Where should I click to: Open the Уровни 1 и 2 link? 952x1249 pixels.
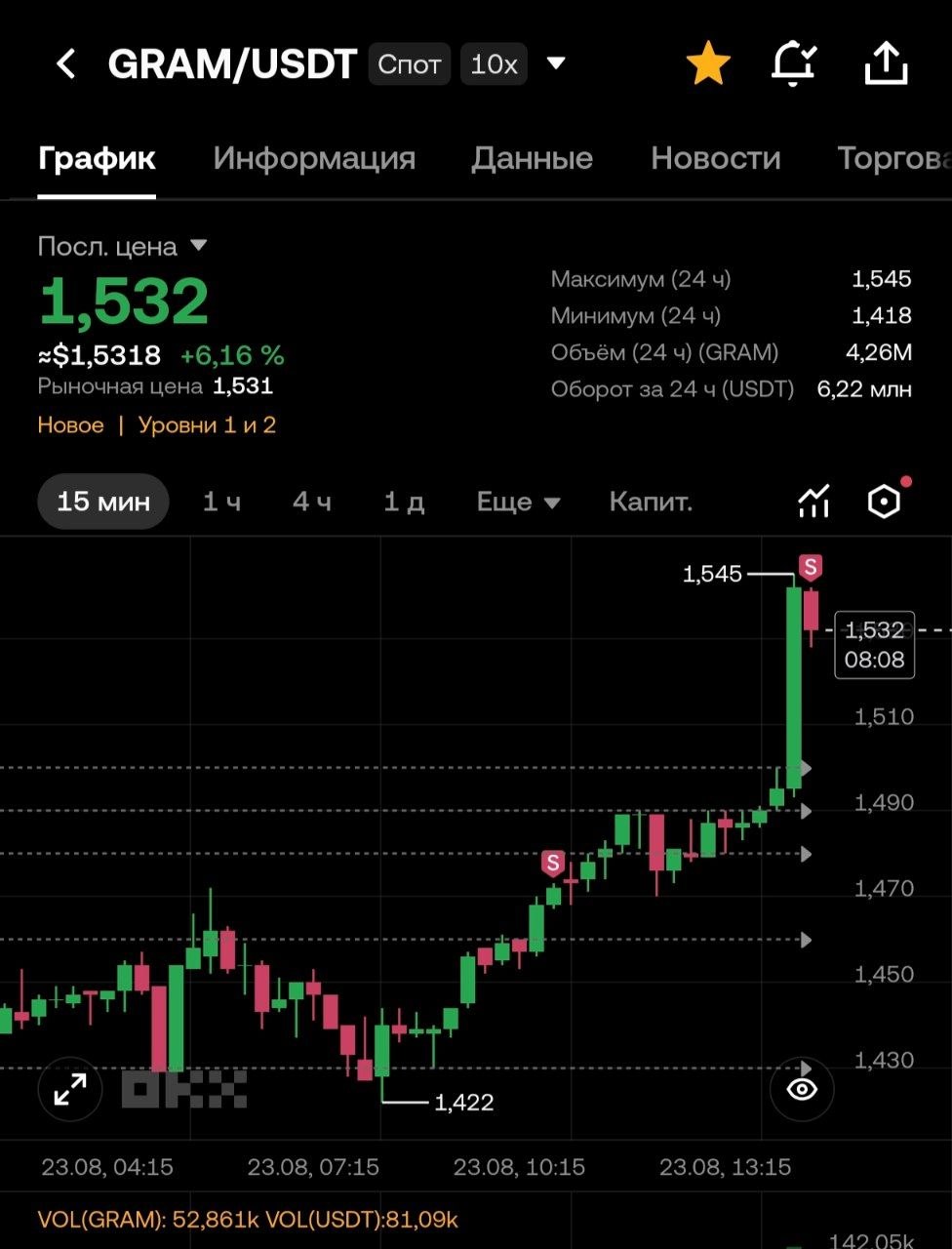(207, 425)
